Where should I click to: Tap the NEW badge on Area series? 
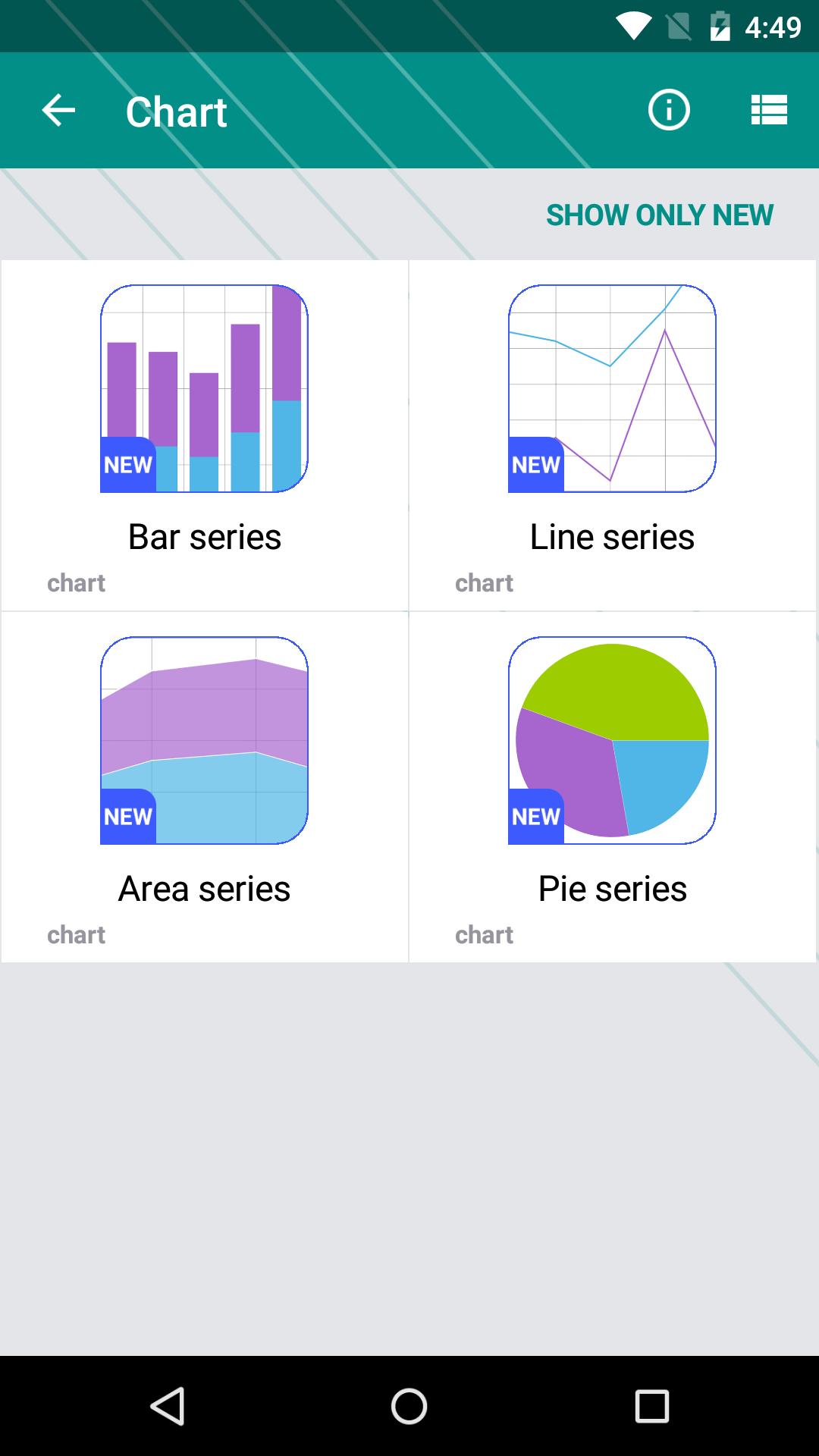coord(127,817)
